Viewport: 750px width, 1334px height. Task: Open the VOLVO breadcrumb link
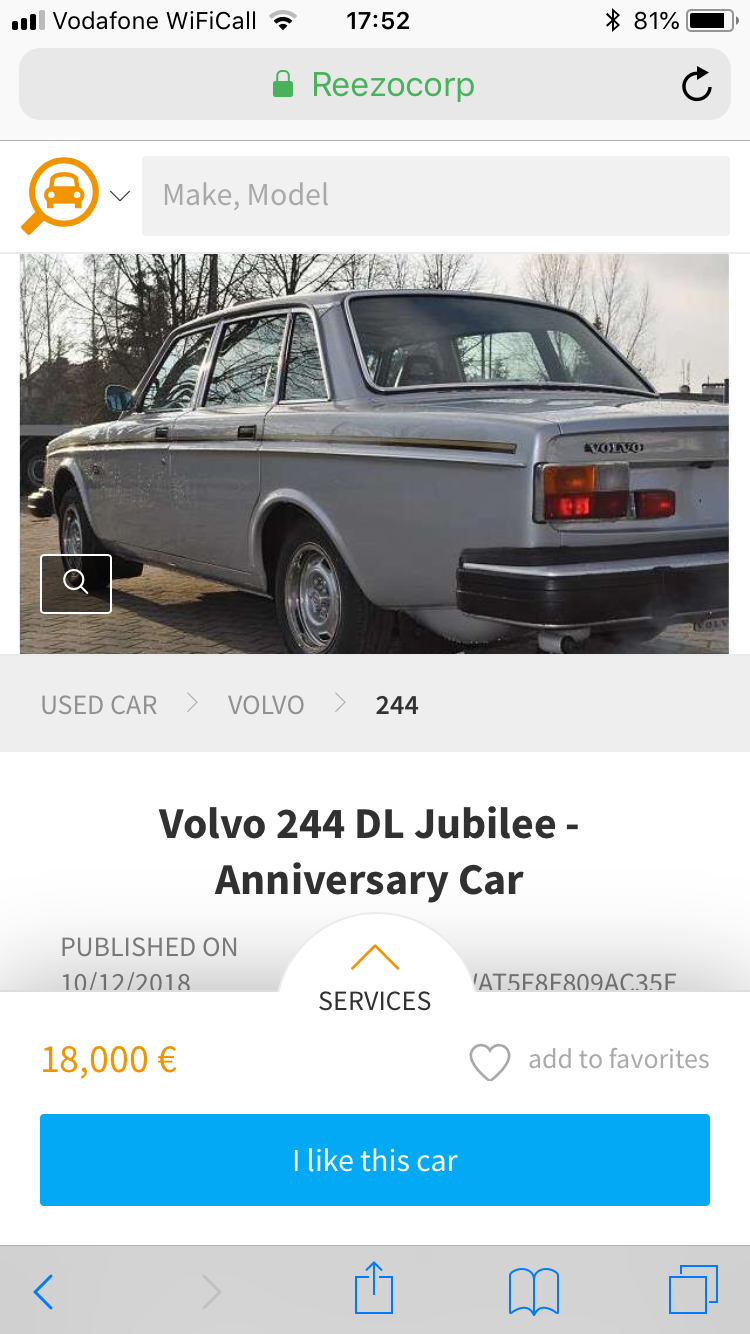coord(266,705)
